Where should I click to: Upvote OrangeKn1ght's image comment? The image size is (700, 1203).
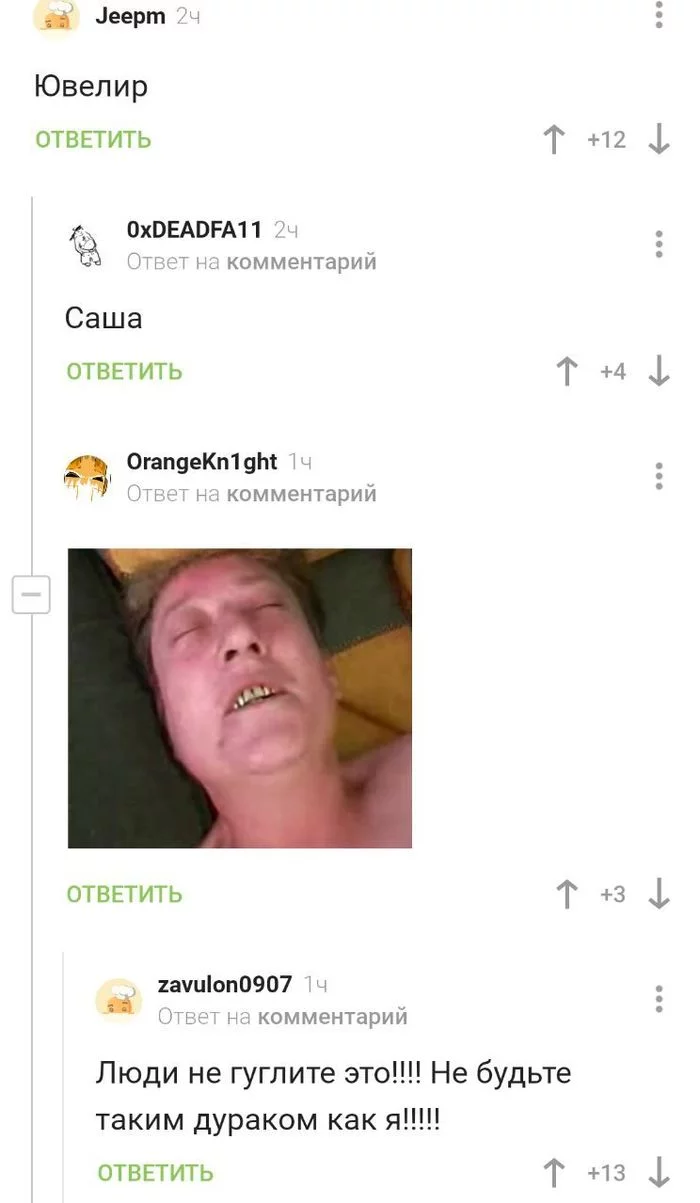[x=566, y=894]
